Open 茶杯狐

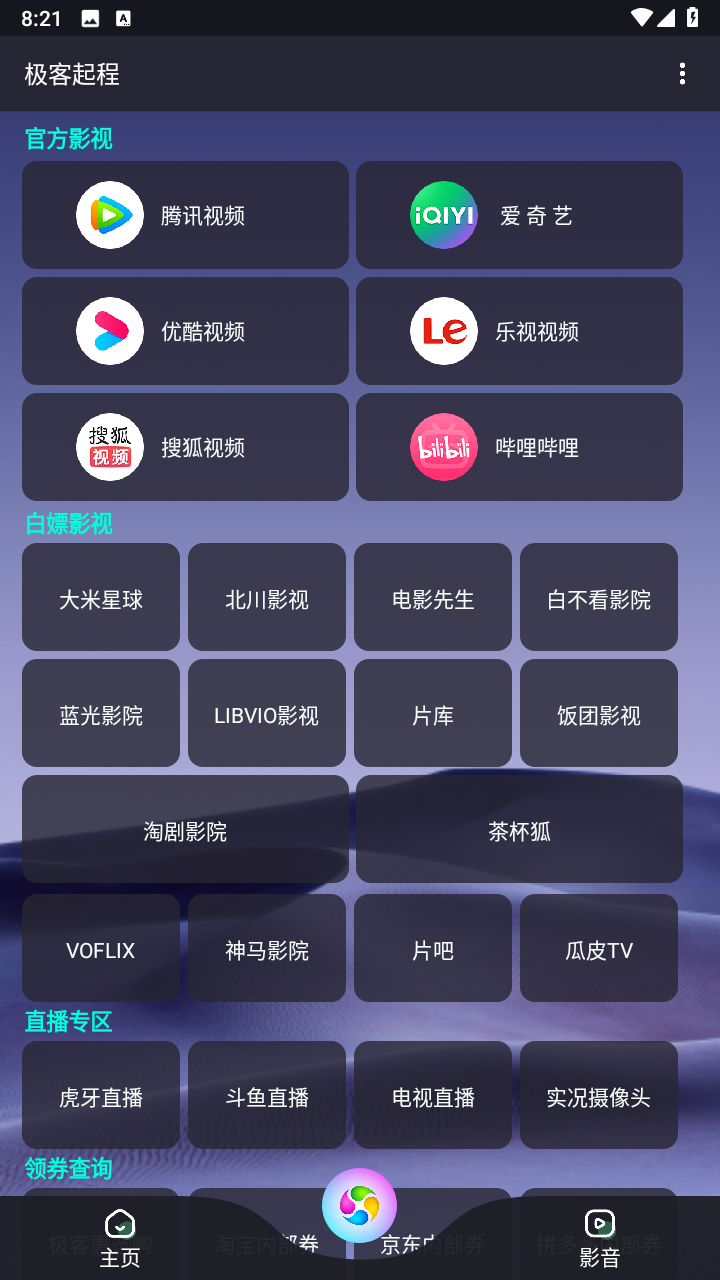519,829
